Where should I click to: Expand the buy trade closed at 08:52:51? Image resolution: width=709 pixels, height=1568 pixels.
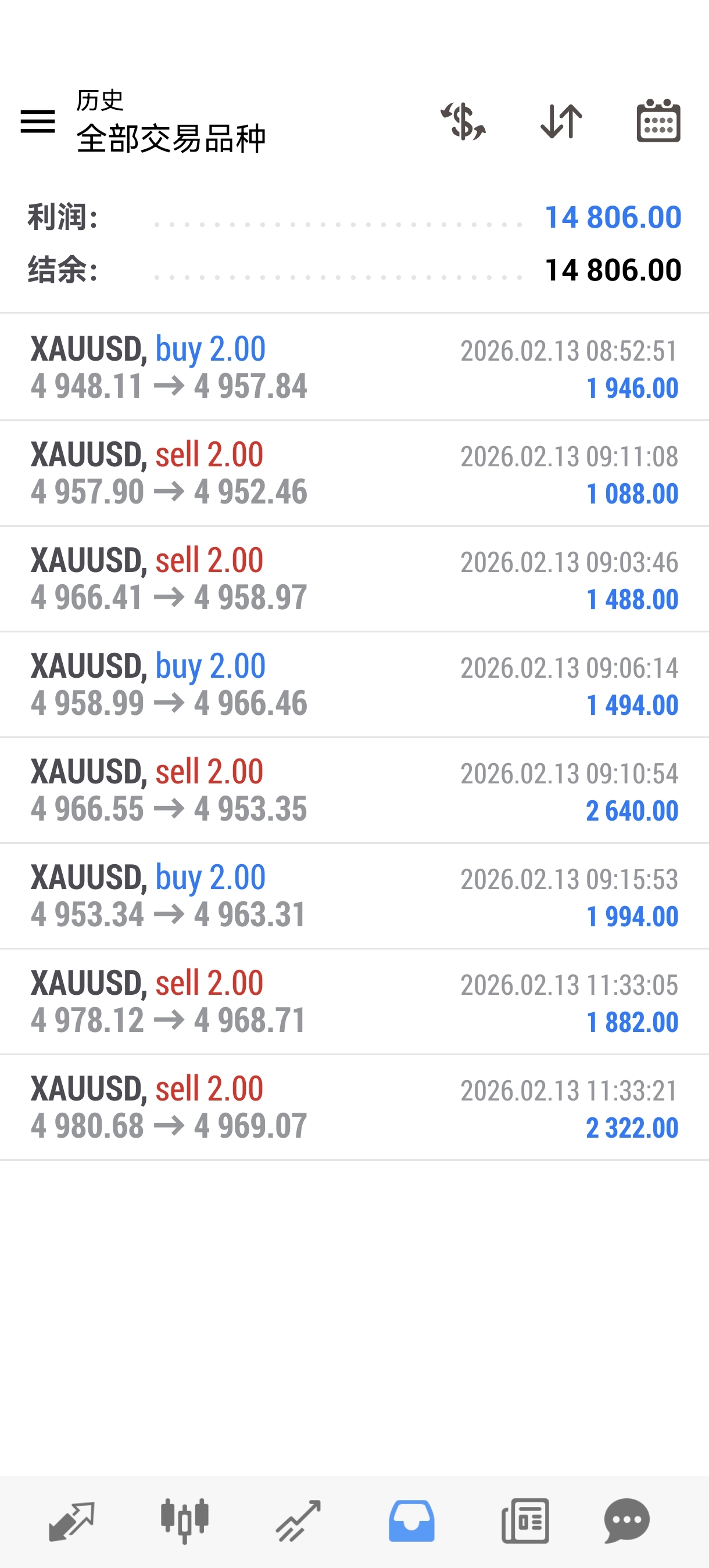[354, 367]
